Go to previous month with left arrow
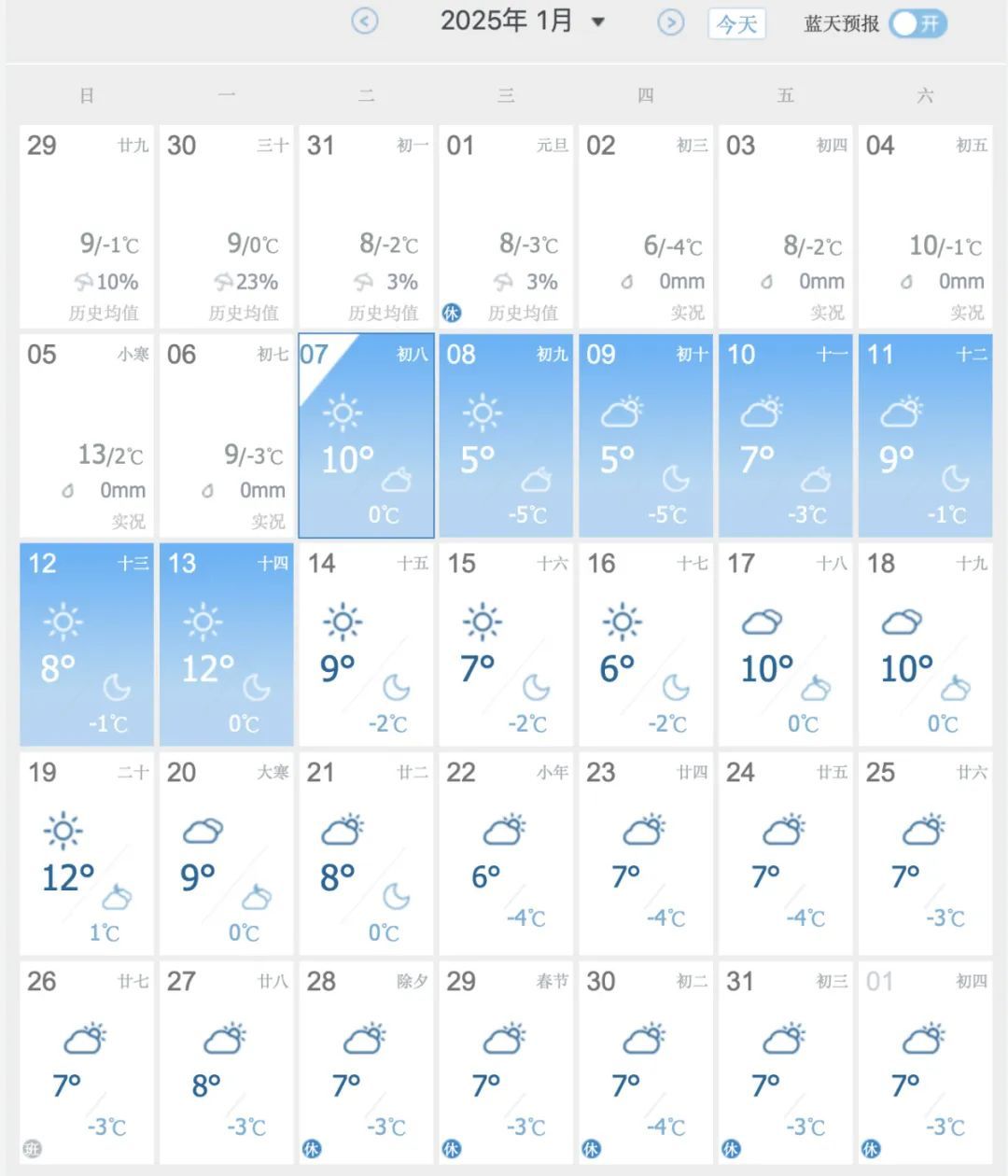1008x1176 pixels. click(365, 21)
